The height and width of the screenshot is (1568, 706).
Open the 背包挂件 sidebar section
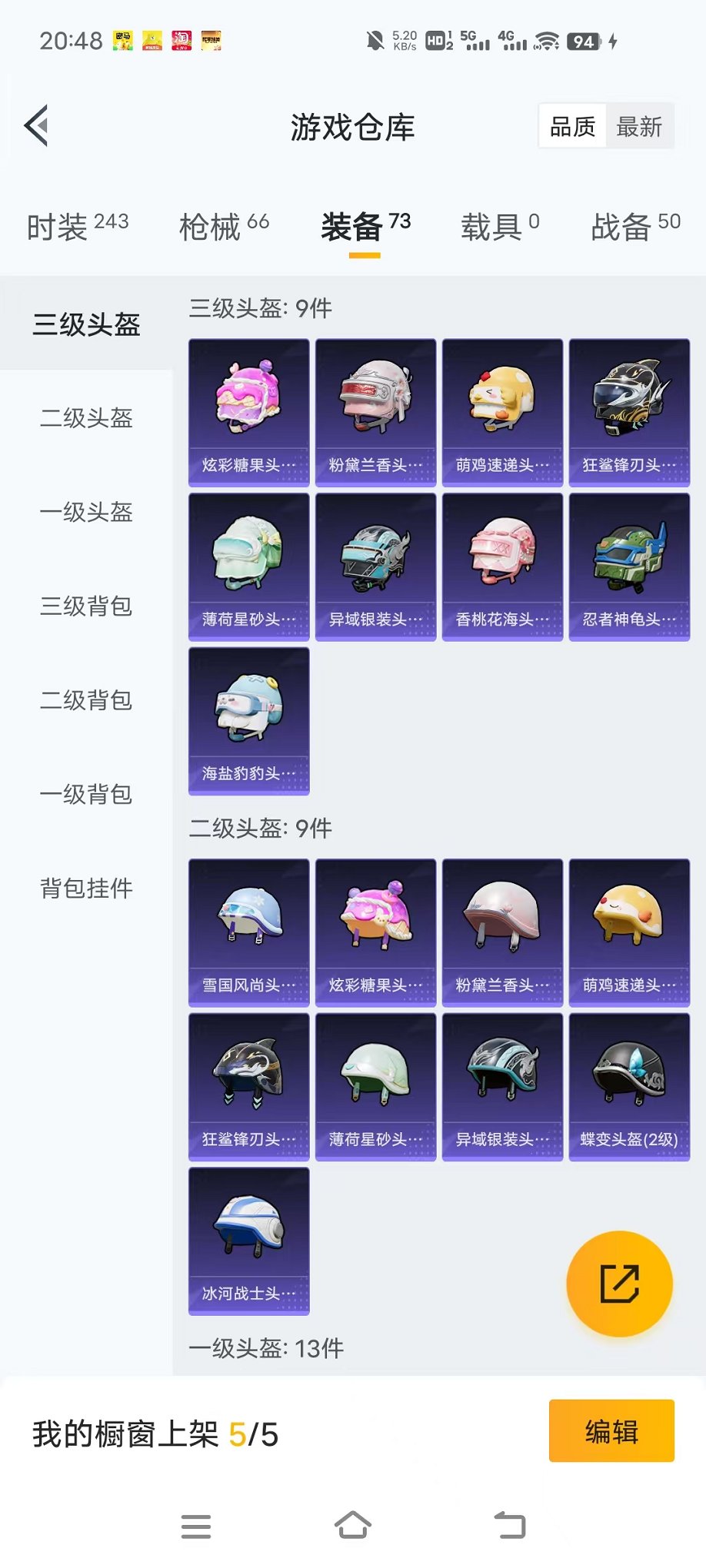click(x=85, y=889)
